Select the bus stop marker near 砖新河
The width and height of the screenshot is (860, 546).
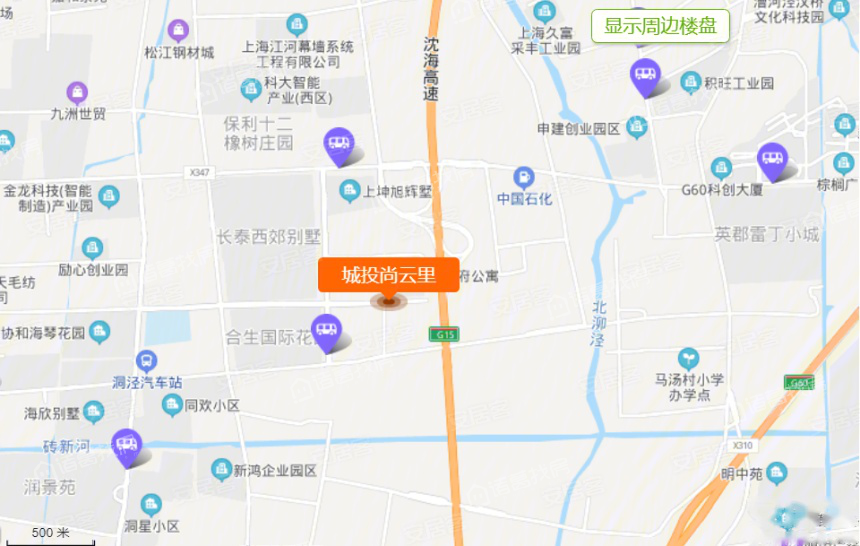click(x=126, y=446)
